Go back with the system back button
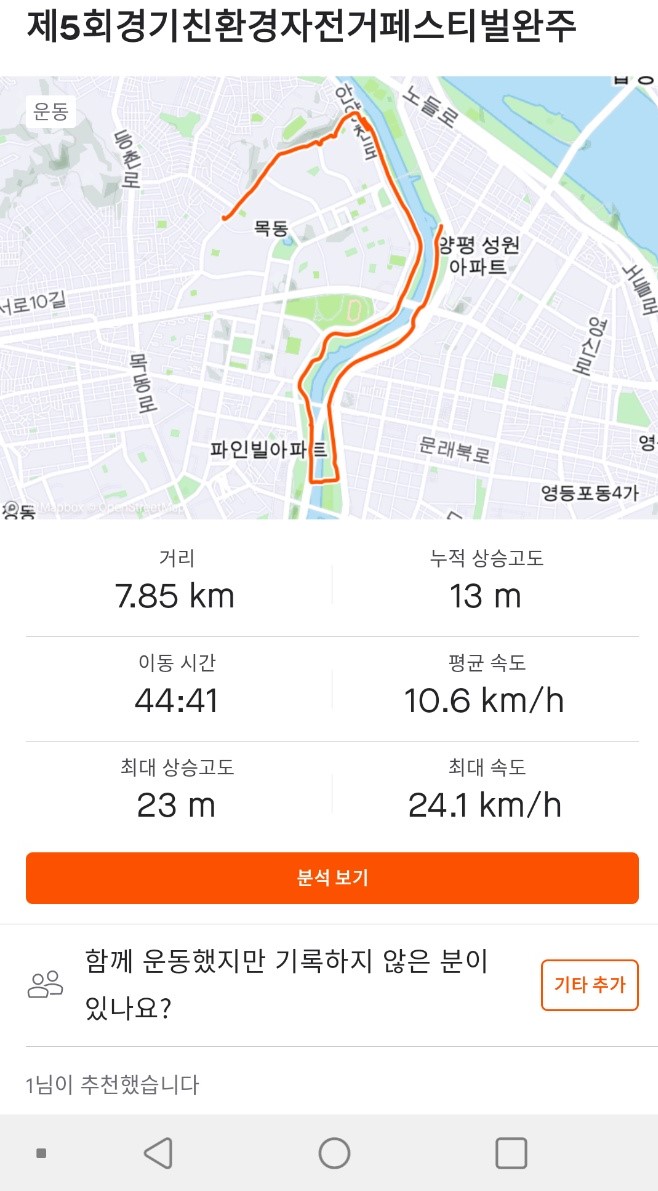This screenshot has width=658, height=1191. (158, 1153)
